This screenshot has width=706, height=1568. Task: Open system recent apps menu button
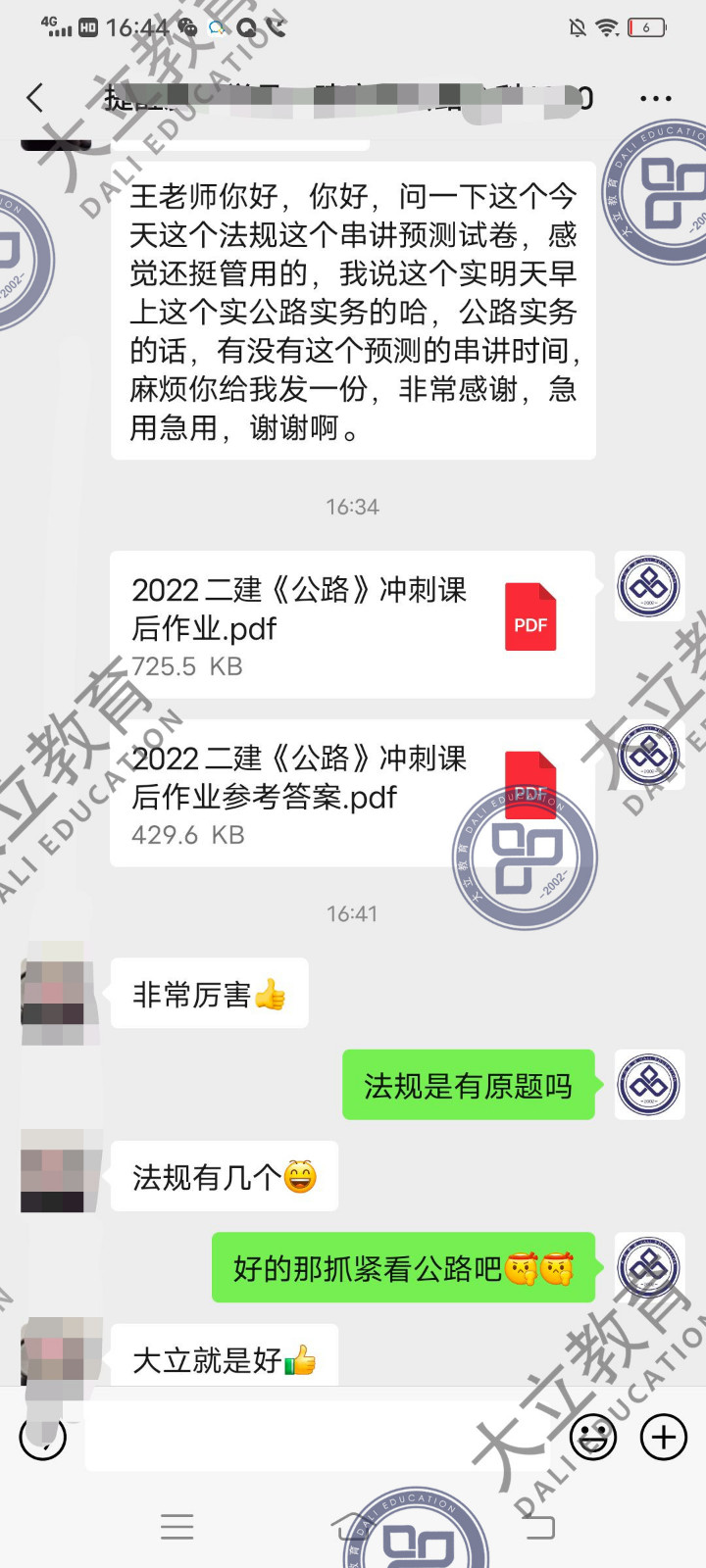[x=176, y=1526]
